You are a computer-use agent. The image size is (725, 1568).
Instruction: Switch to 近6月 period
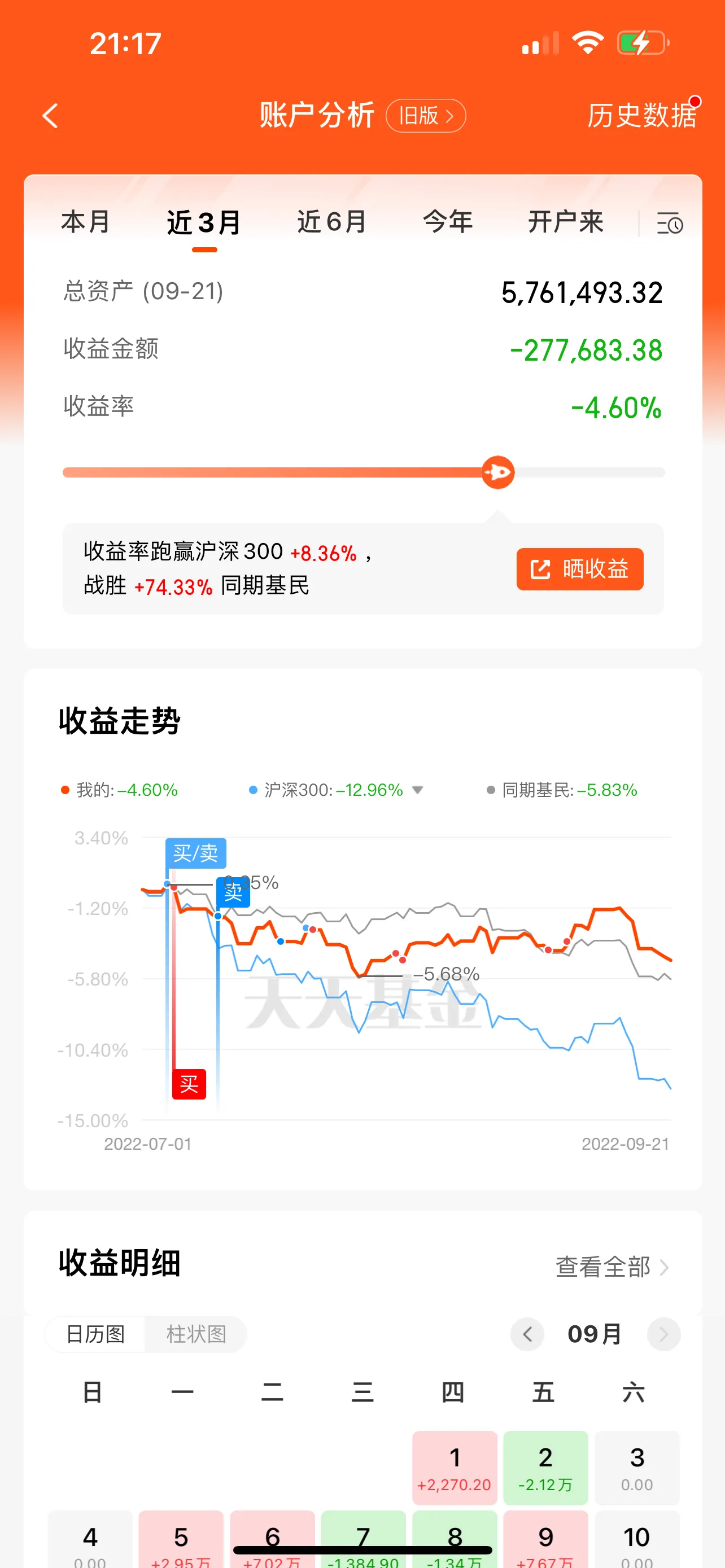point(332,222)
